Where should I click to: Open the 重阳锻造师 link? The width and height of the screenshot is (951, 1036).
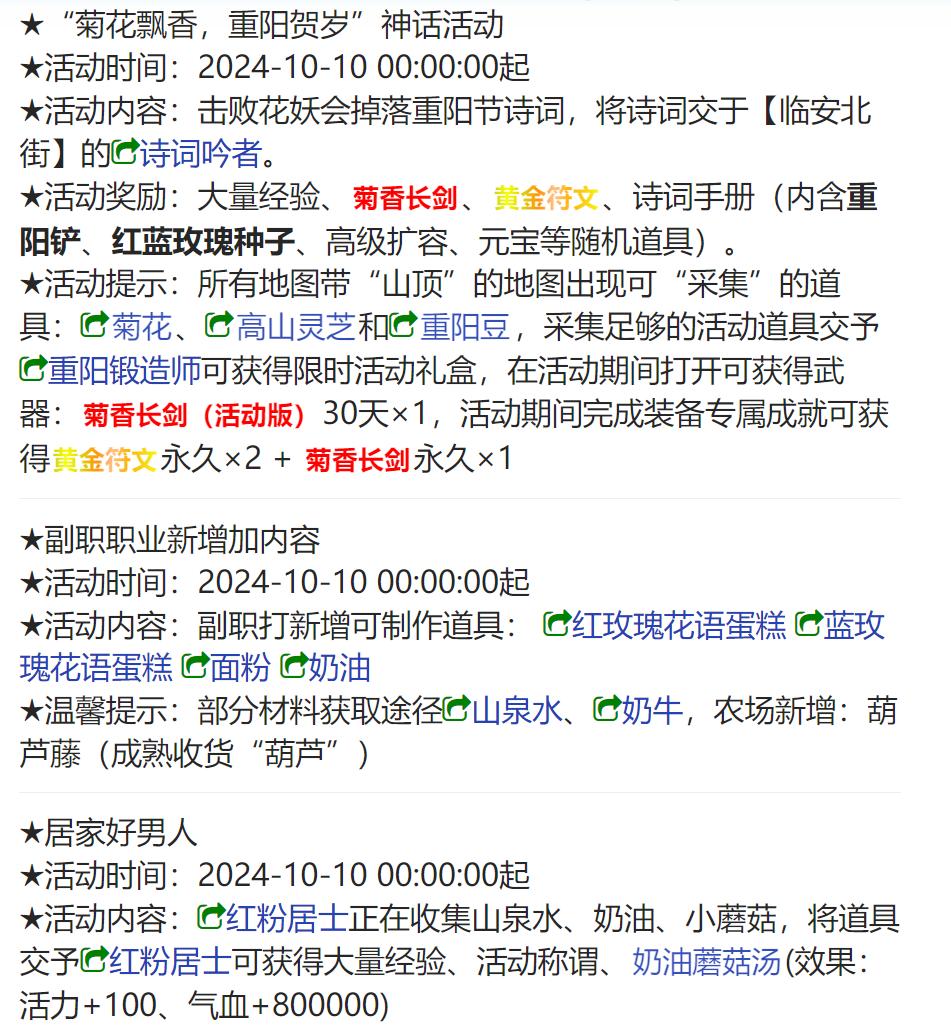pyautogui.click(x=124, y=371)
